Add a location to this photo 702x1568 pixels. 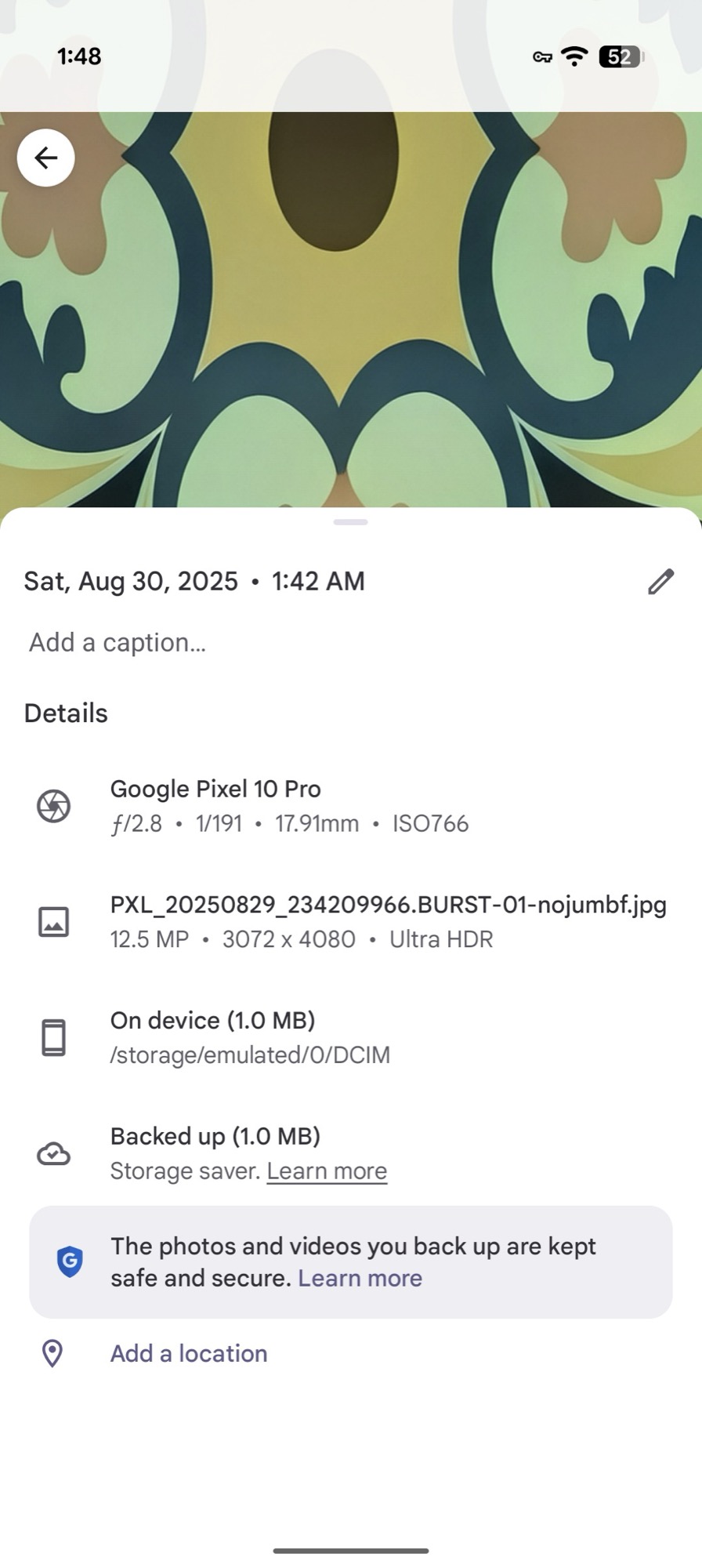click(x=188, y=1354)
